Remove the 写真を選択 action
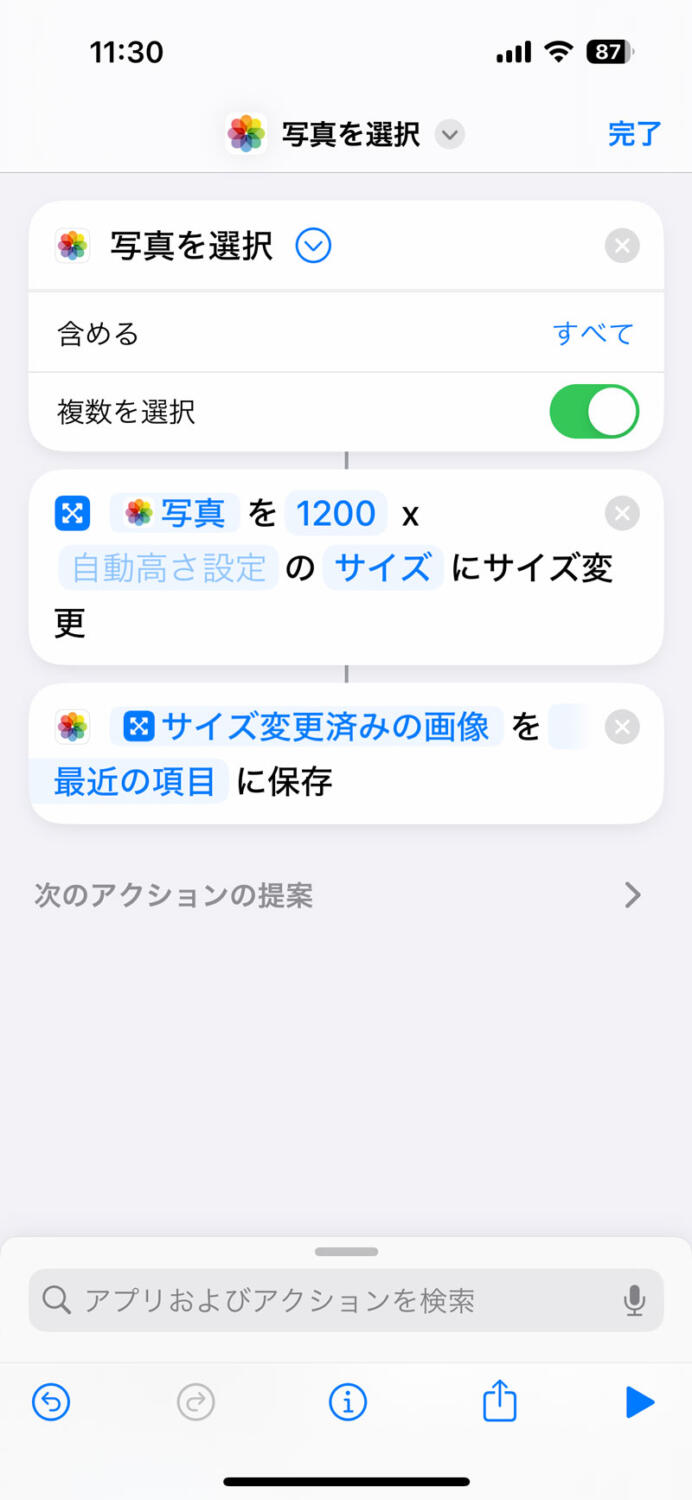The image size is (692, 1500). (622, 246)
